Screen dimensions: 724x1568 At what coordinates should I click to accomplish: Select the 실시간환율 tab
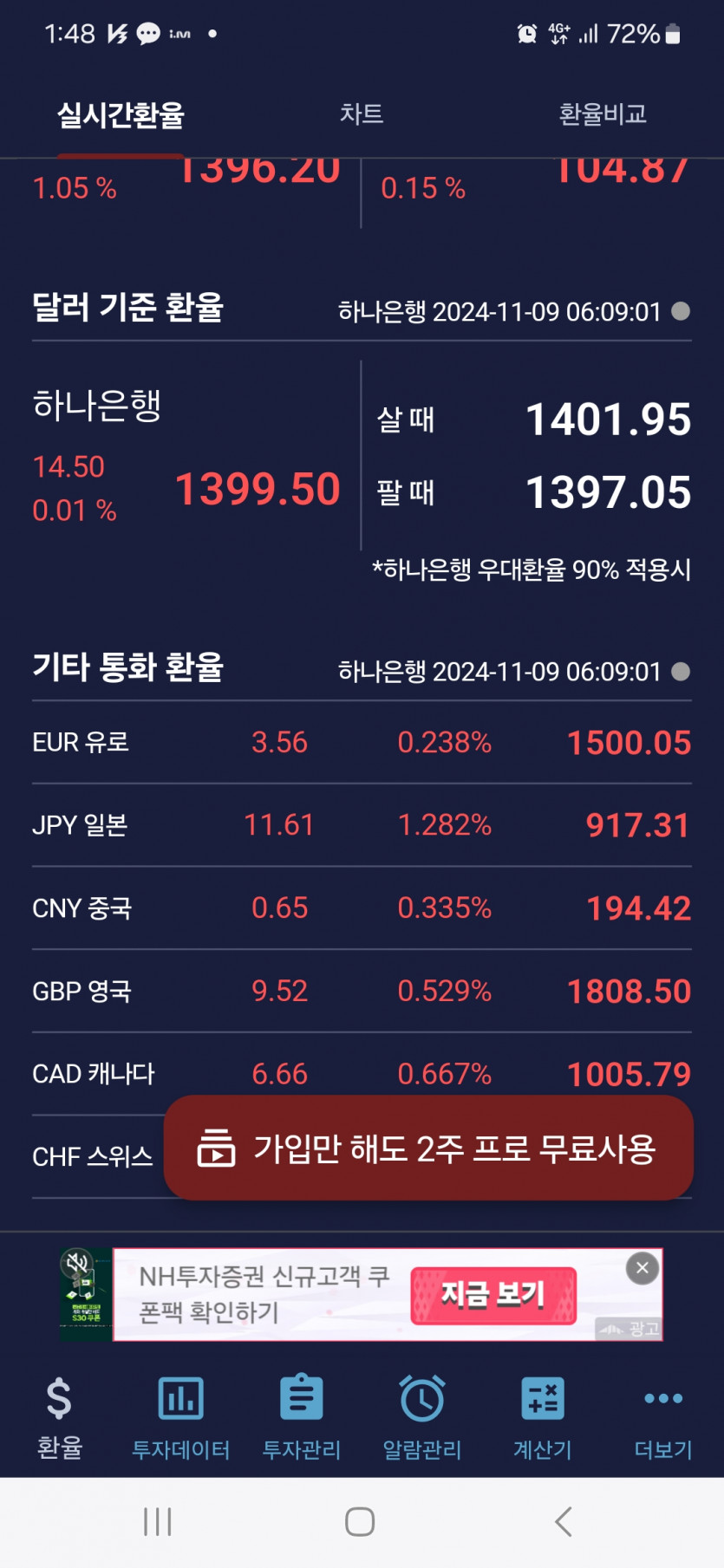121,114
